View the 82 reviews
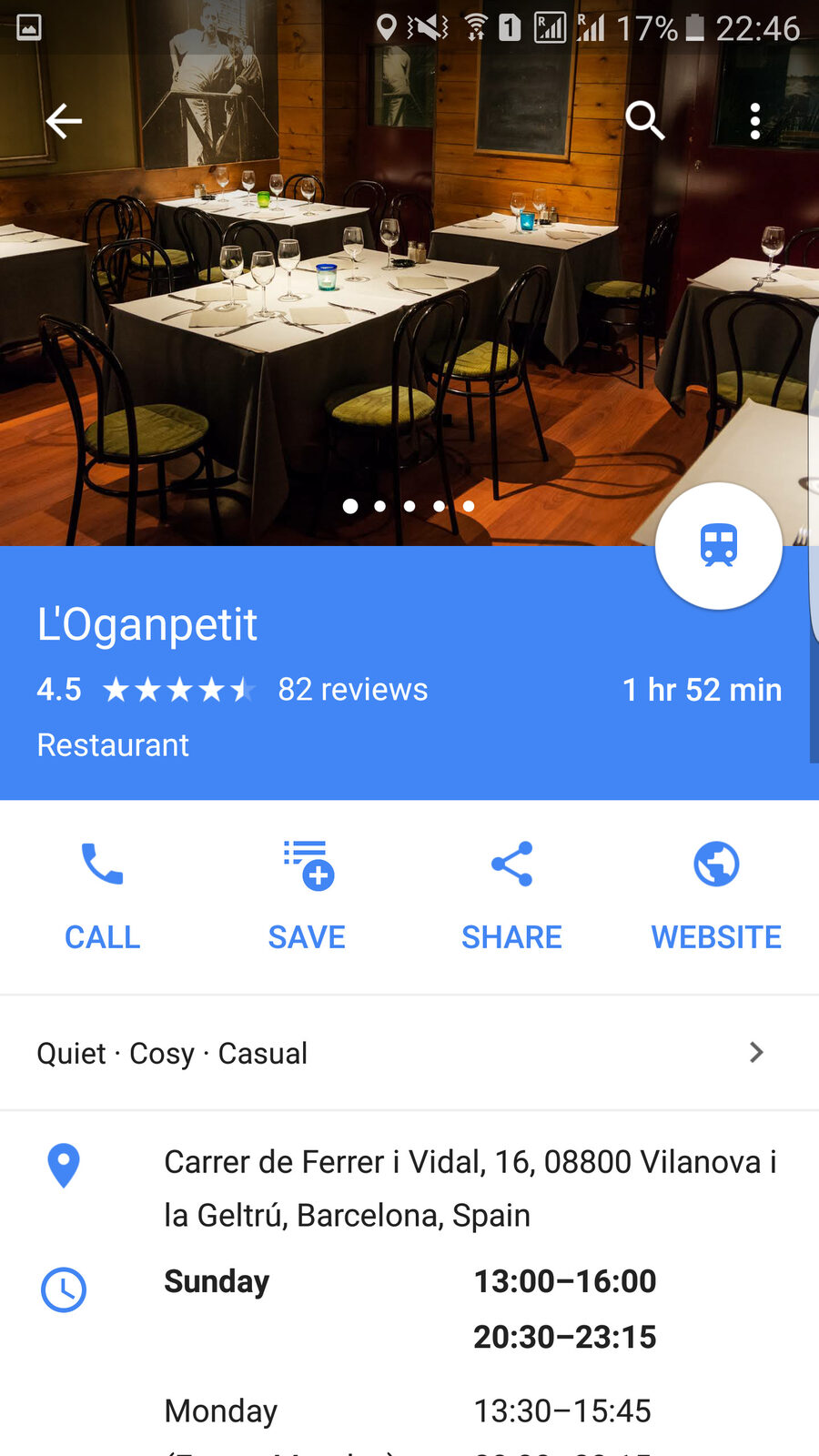This screenshot has height=1456, width=819. pos(352,690)
